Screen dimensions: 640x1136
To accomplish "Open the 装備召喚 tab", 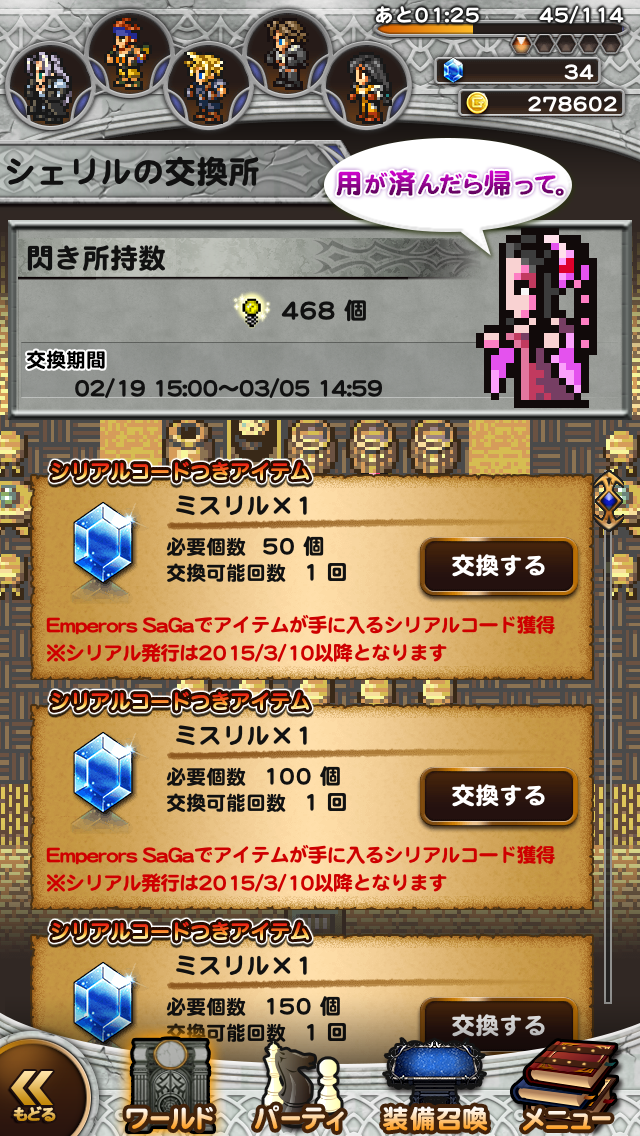I will 433,1090.
